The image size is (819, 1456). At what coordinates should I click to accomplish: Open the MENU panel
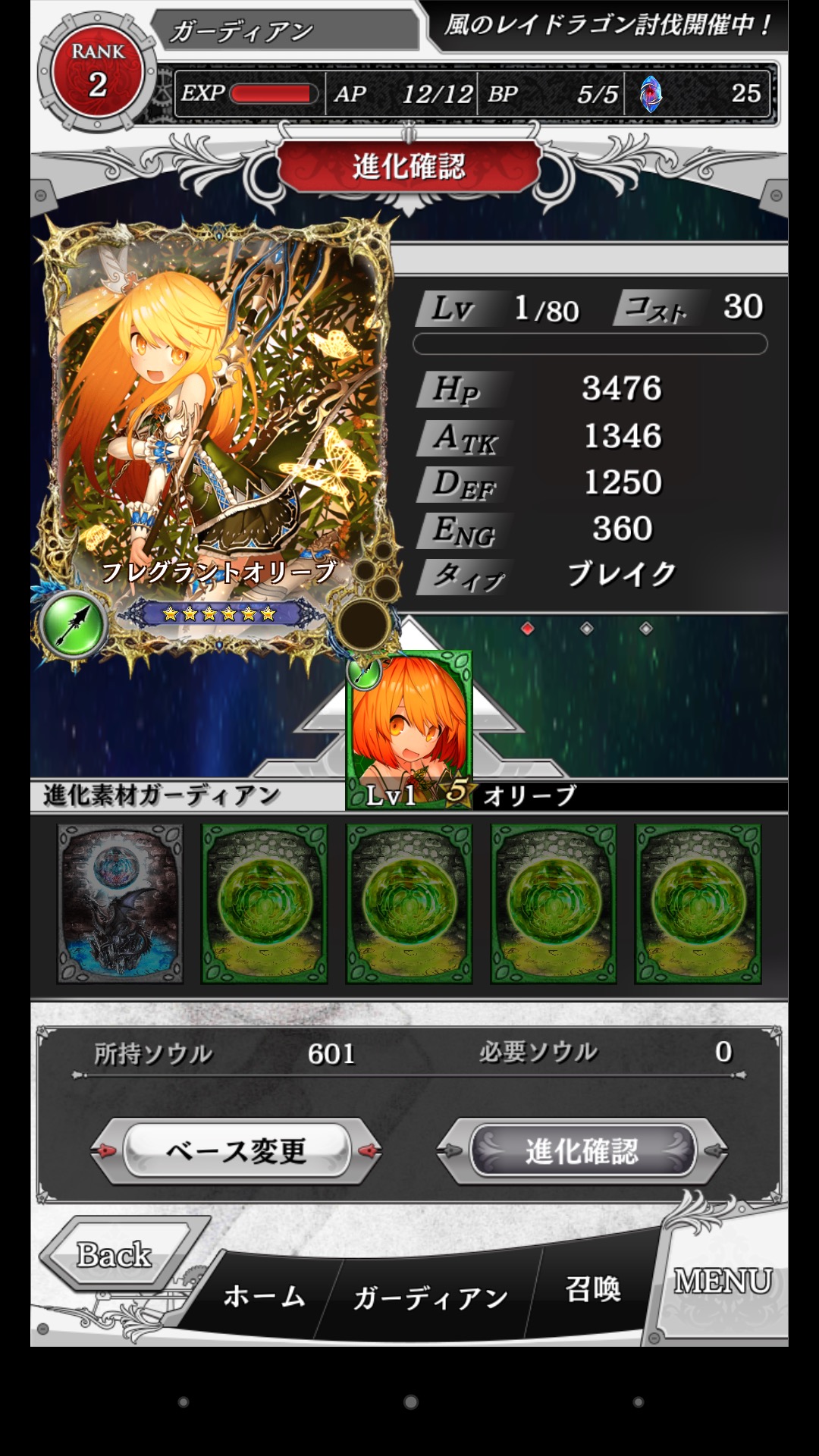tap(722, 1282)
